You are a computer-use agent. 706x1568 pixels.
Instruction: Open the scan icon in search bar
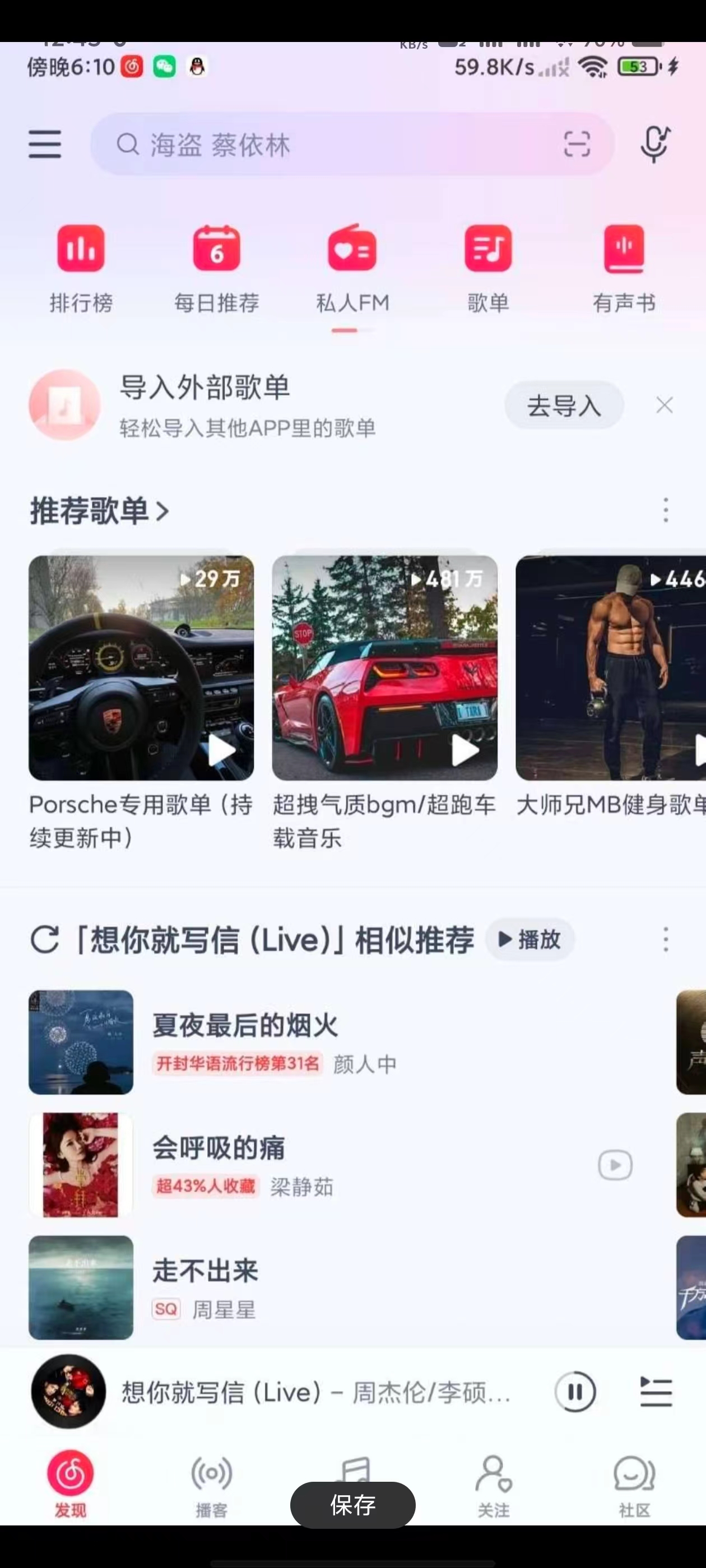pos(576,144)
